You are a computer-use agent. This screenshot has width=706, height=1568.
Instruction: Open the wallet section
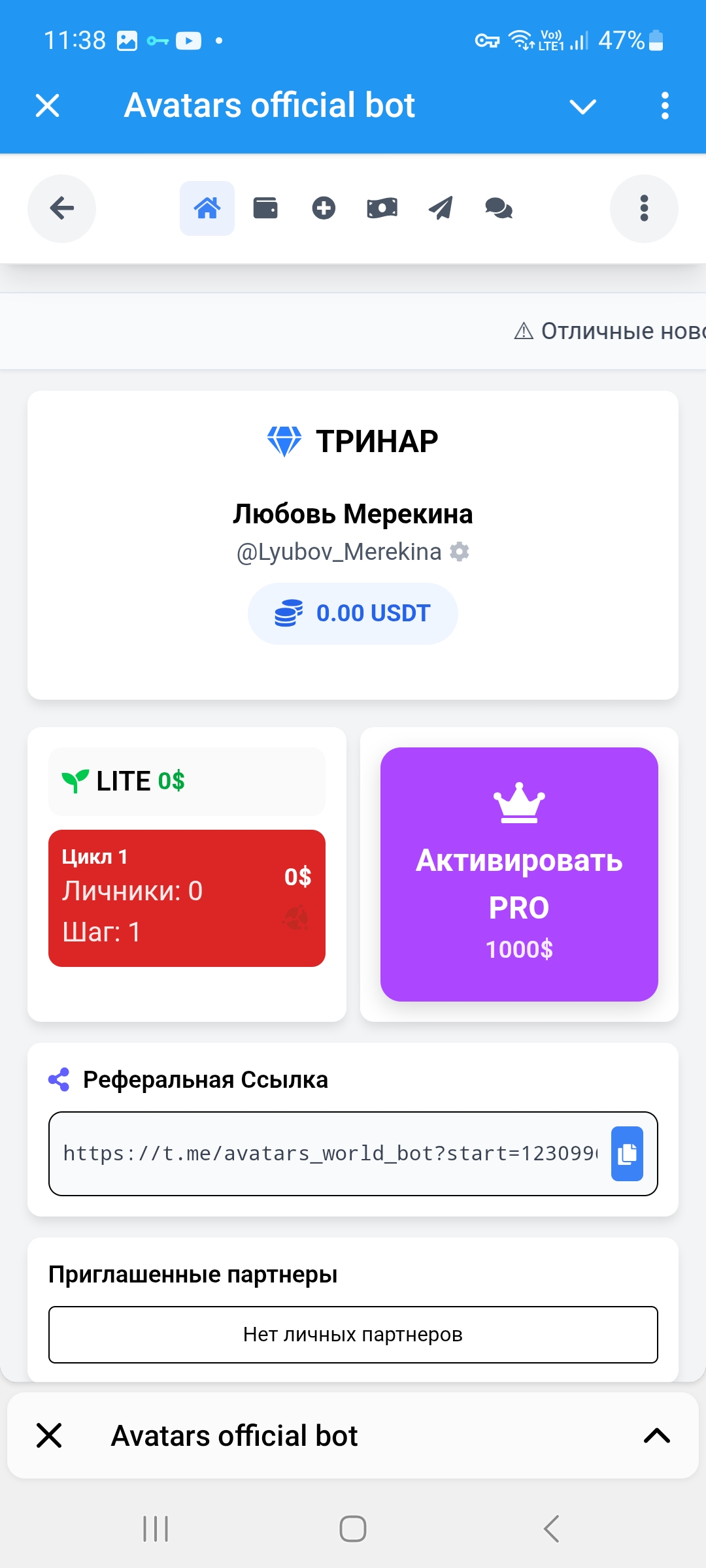pyautogui.click(x=265, y=208)
